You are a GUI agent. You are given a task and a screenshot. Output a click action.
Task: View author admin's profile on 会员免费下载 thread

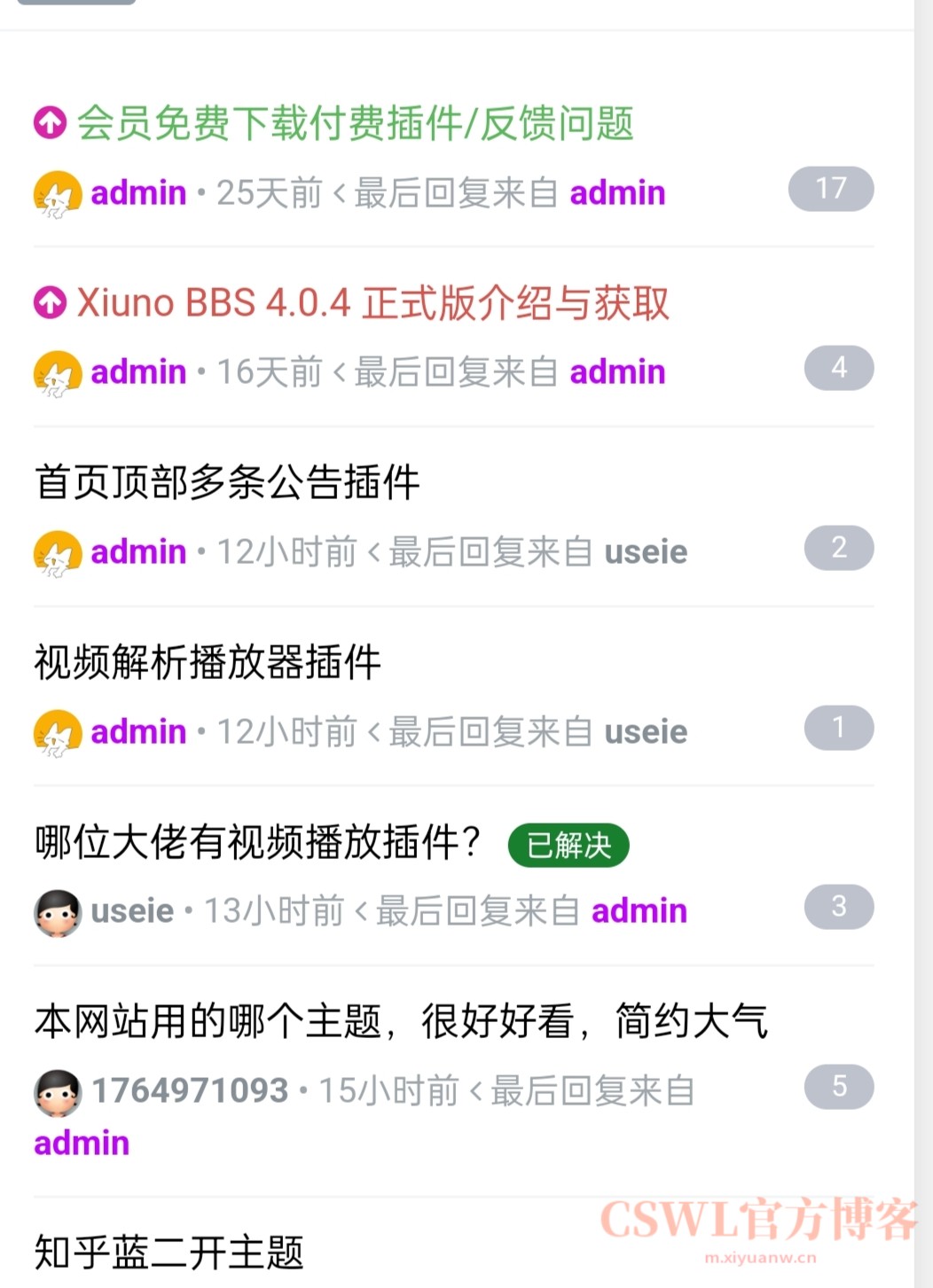[138, 192]
